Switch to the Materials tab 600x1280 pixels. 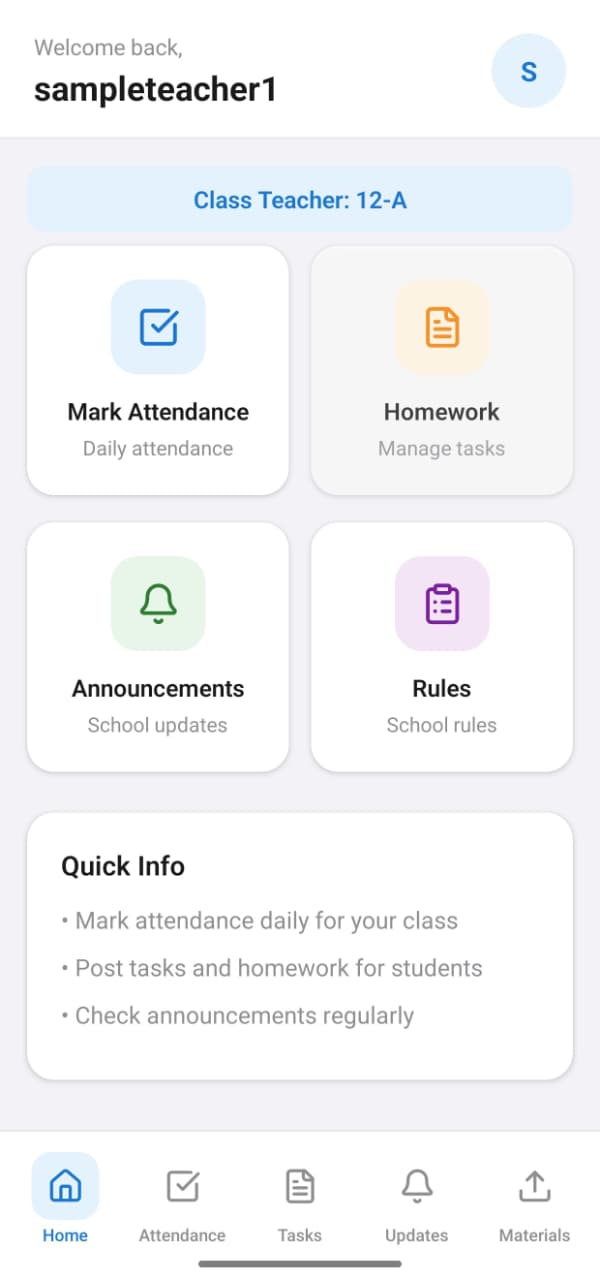(x=534, y=1199)
